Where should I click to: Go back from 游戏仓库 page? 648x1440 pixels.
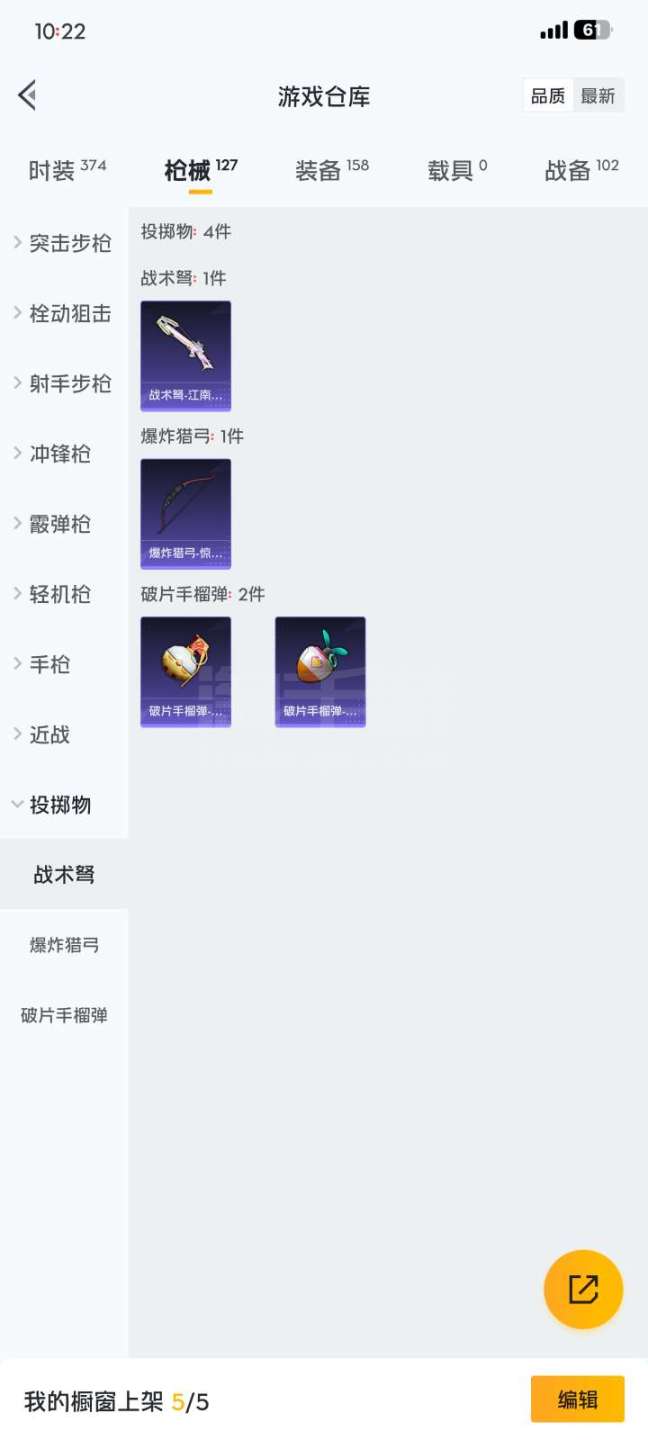click(x=28, y=96)
